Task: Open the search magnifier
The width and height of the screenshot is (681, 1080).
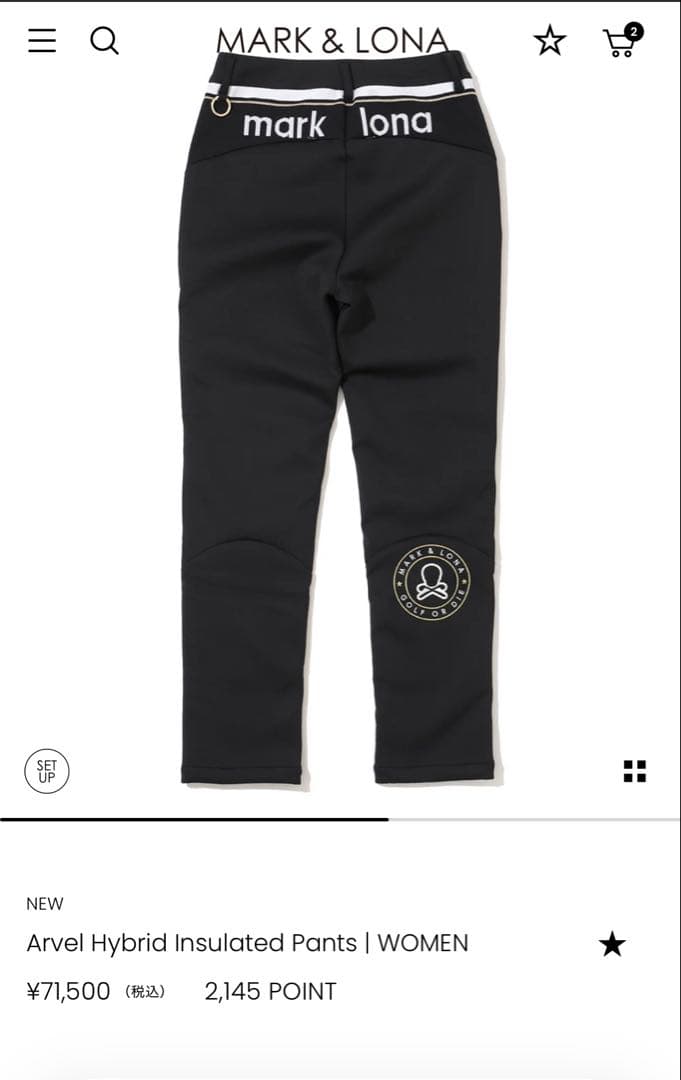Action: coord(104,40)
